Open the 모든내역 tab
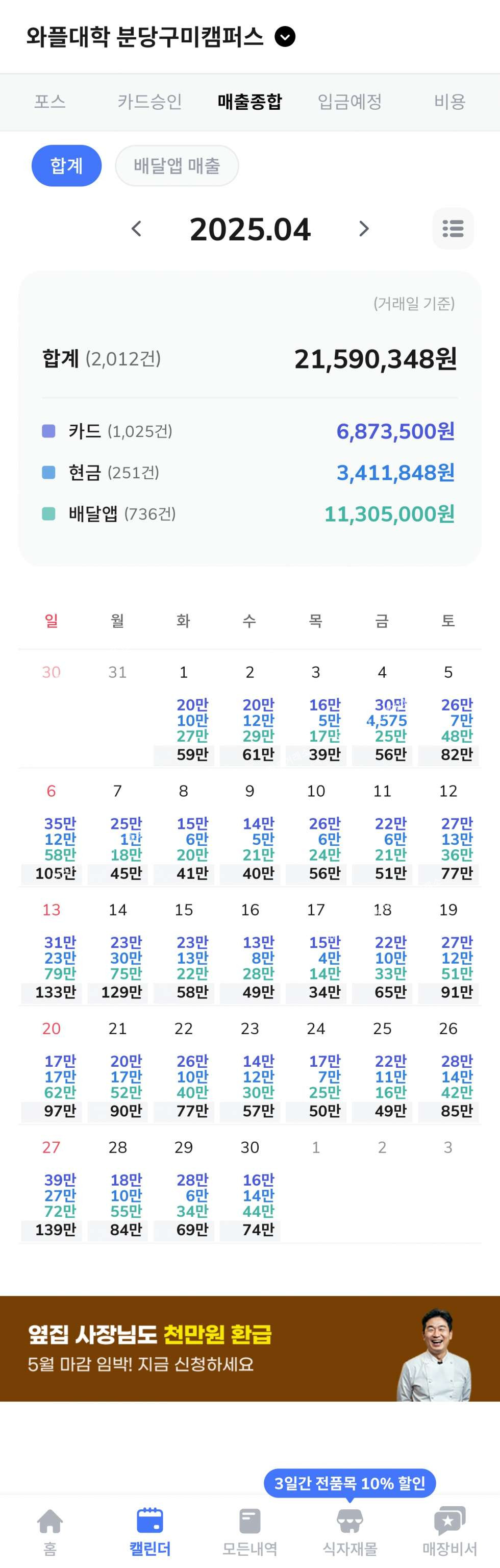The image size is (500, 1568). 249,1530
